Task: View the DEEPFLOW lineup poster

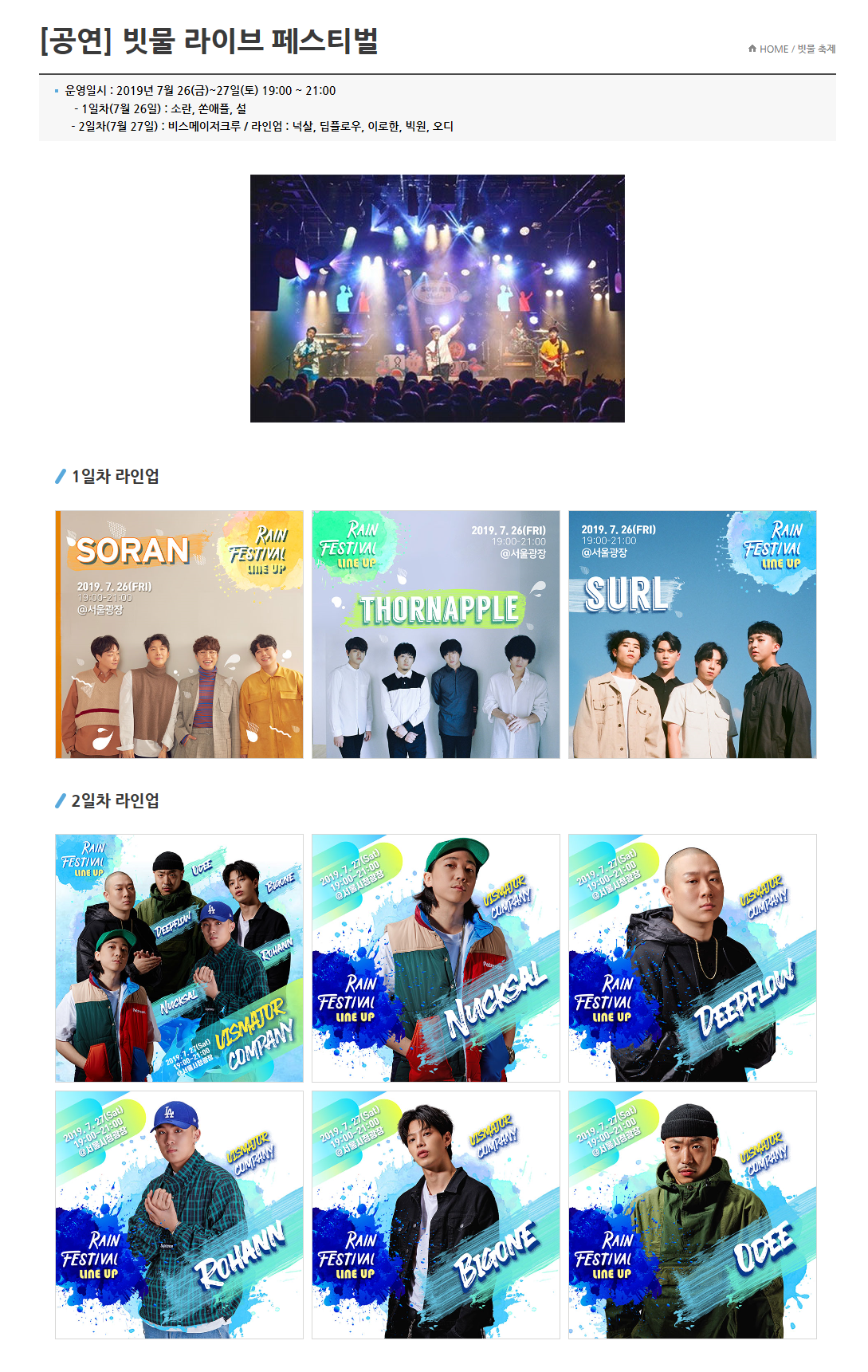Action: pos(693,958)
